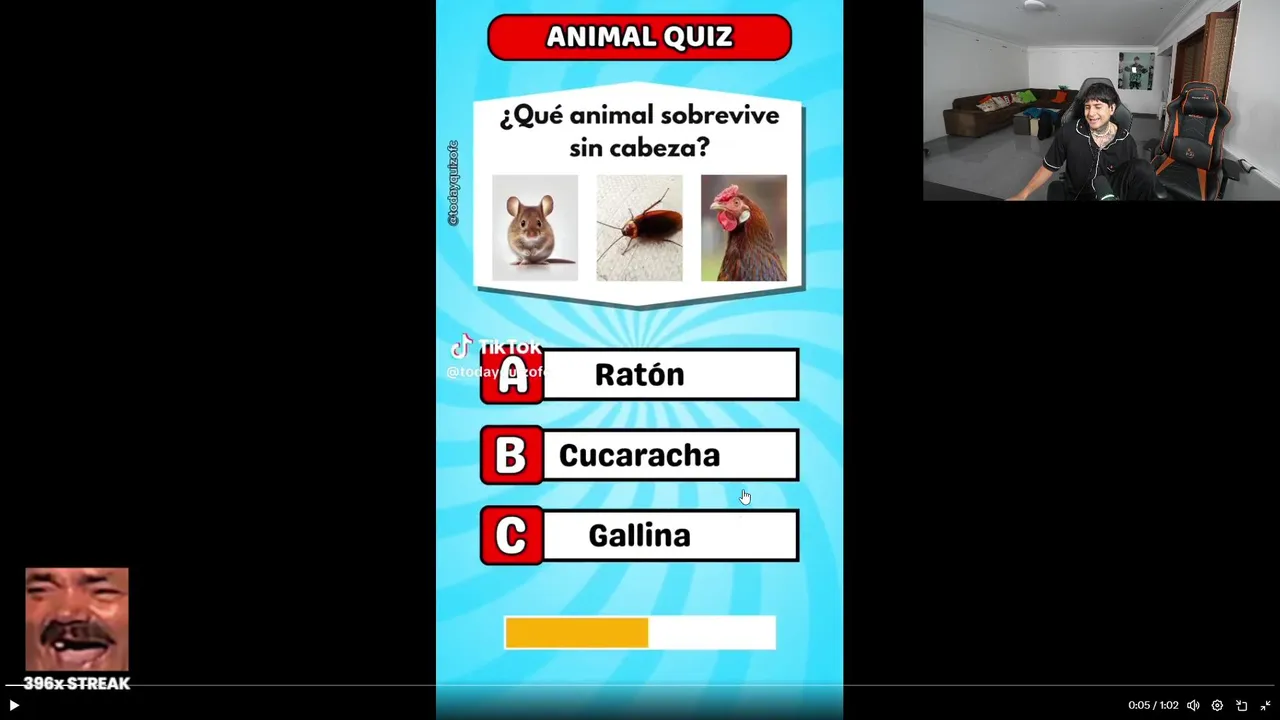The width and height of the screenshot is (1280, 720).
Task: Exit fullscreen mode
Action: point(1265,705)
